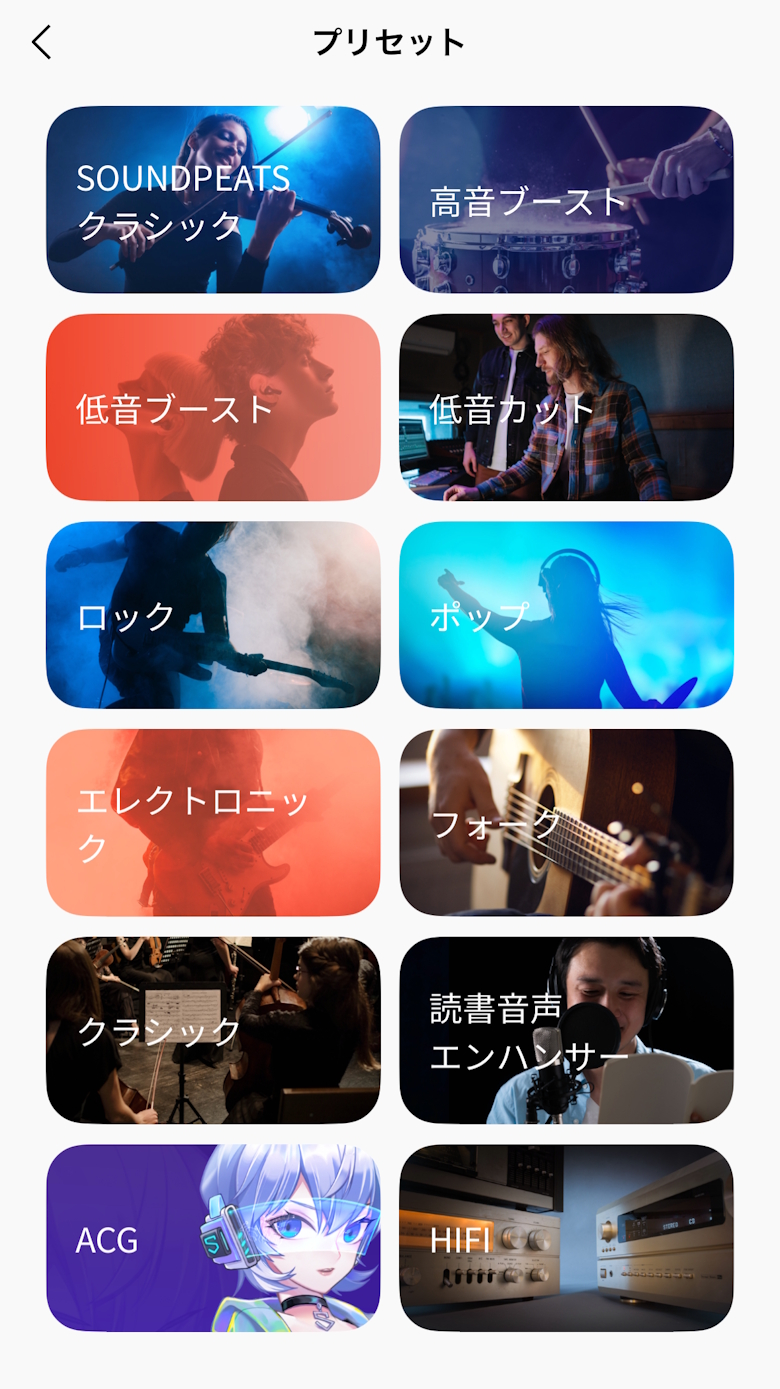780x1389 pixels.
Task: Tap the ポップ preset card
Action: [x=566, y=615]
